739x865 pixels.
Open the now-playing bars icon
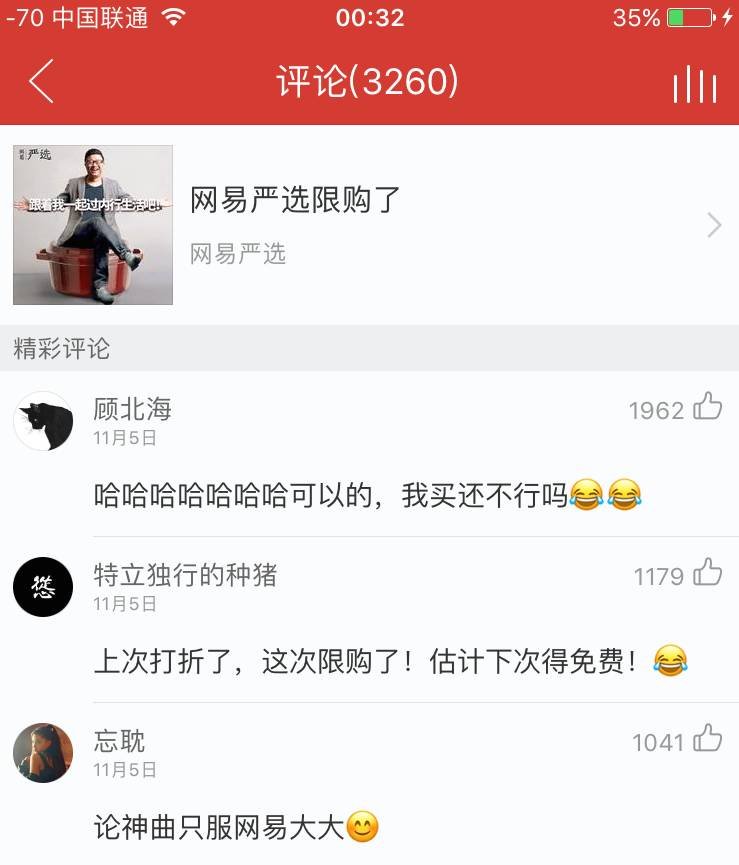[x=695, y=84]
